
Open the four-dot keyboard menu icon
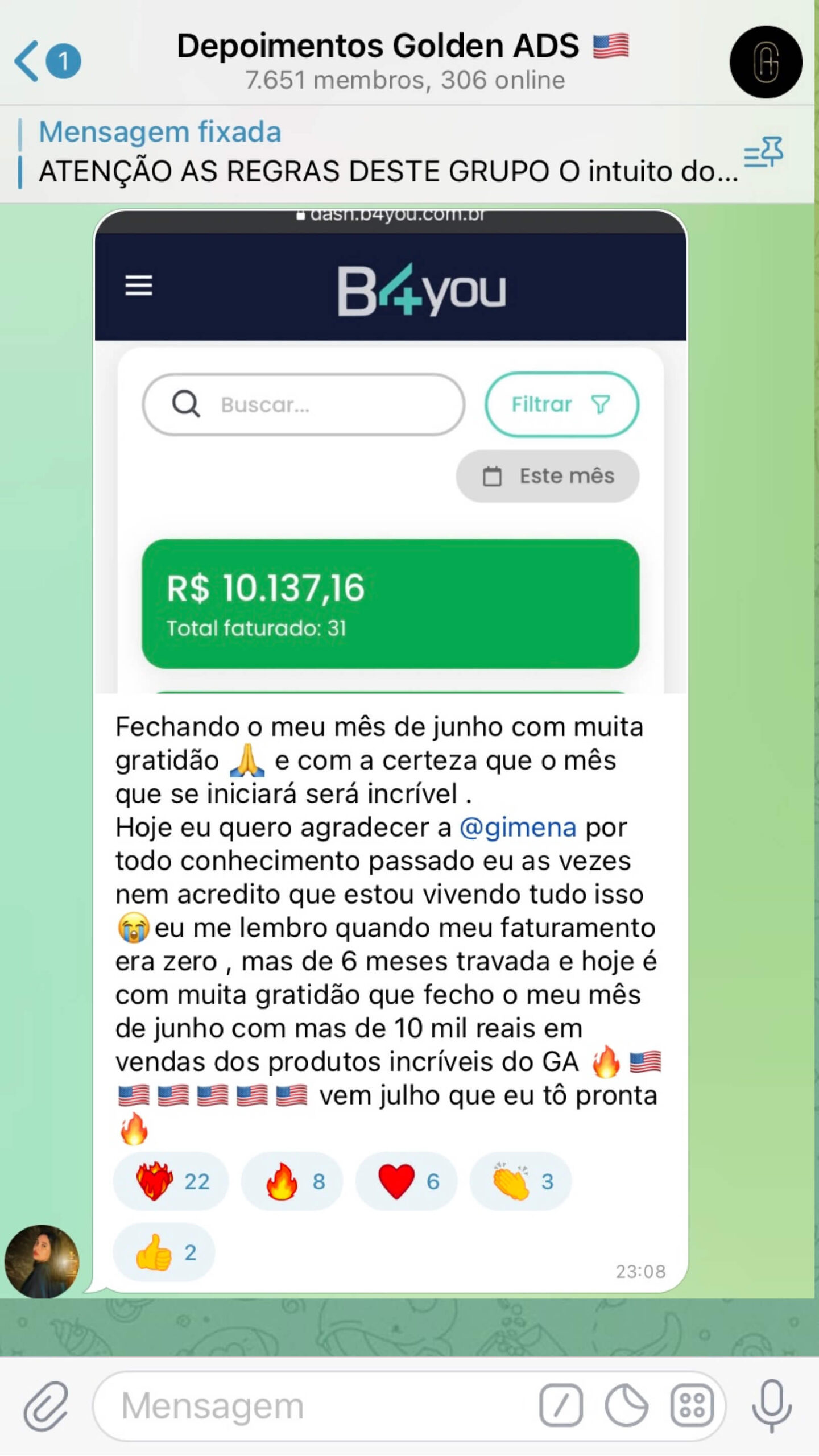[692, 1405]
